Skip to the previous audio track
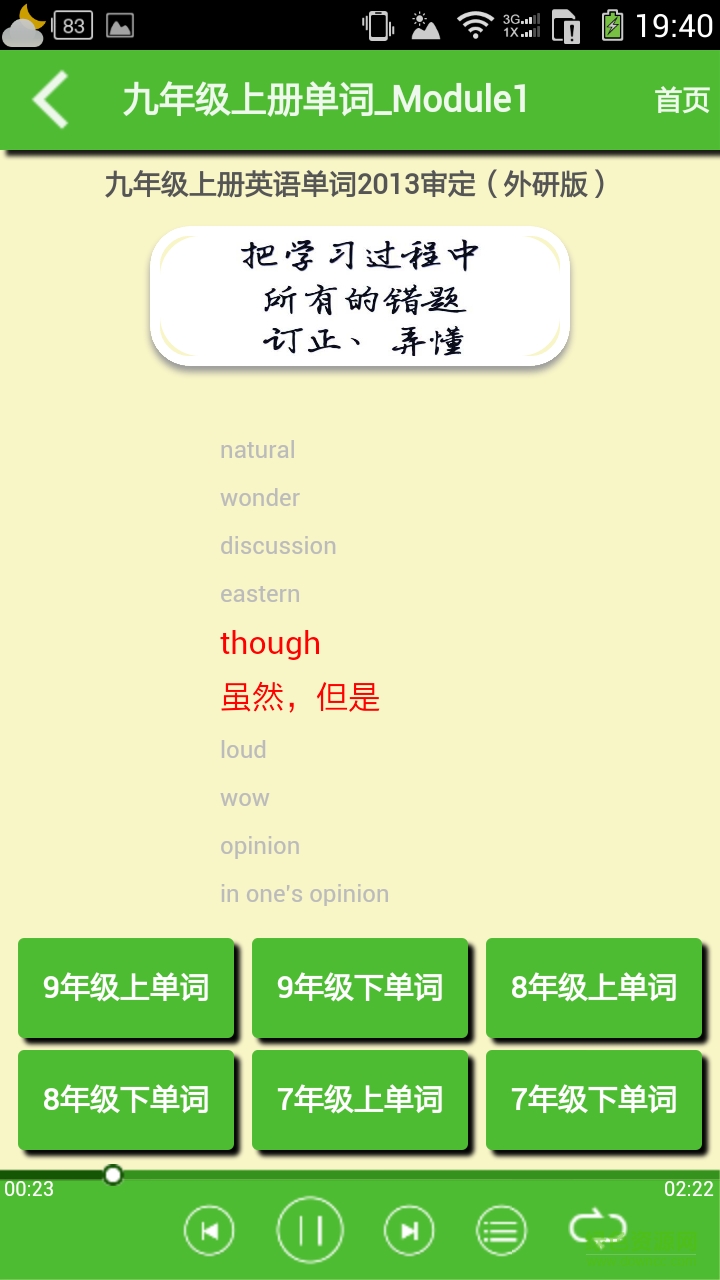This screenshot has width=720, height=1280. click(x=210, y=1229)
